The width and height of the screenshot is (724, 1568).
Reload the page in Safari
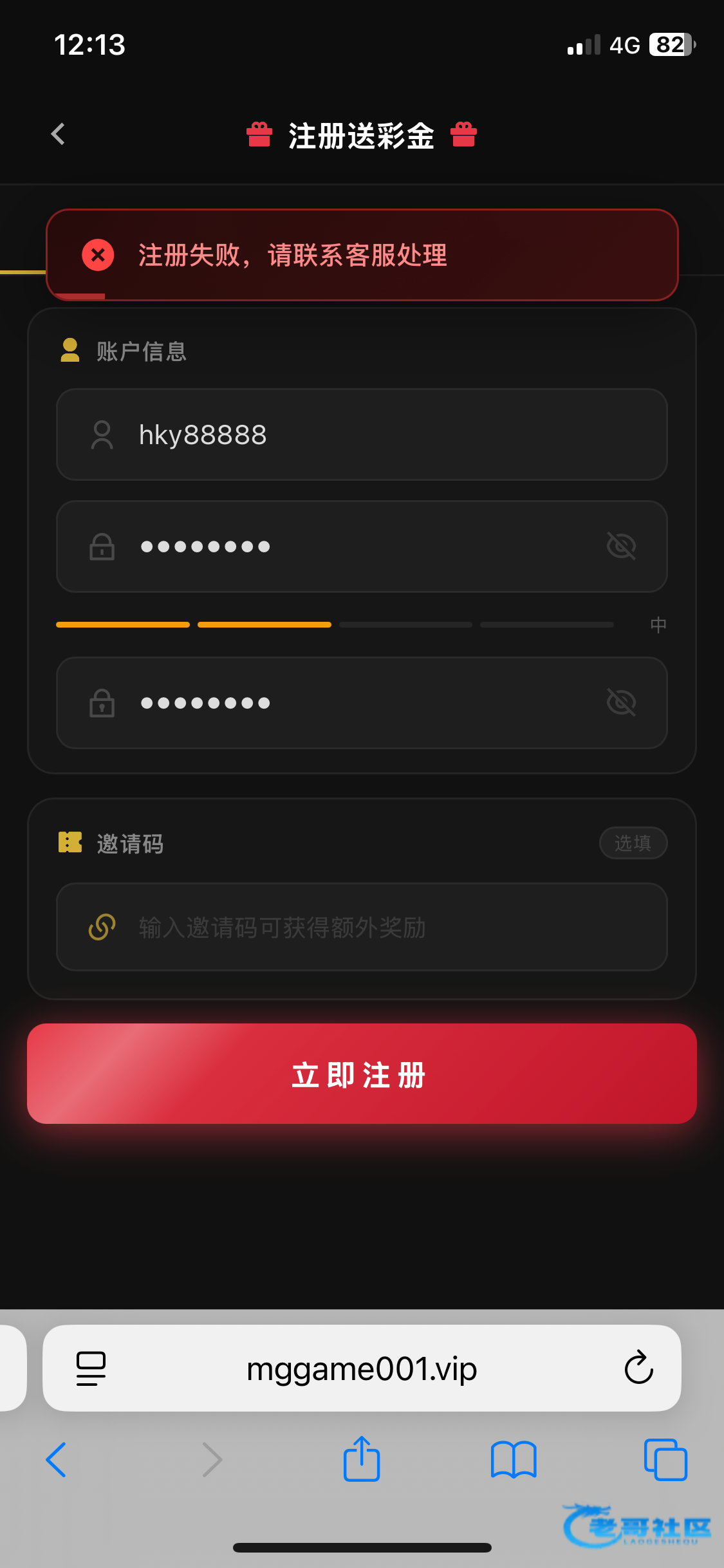click(638, 1367)
